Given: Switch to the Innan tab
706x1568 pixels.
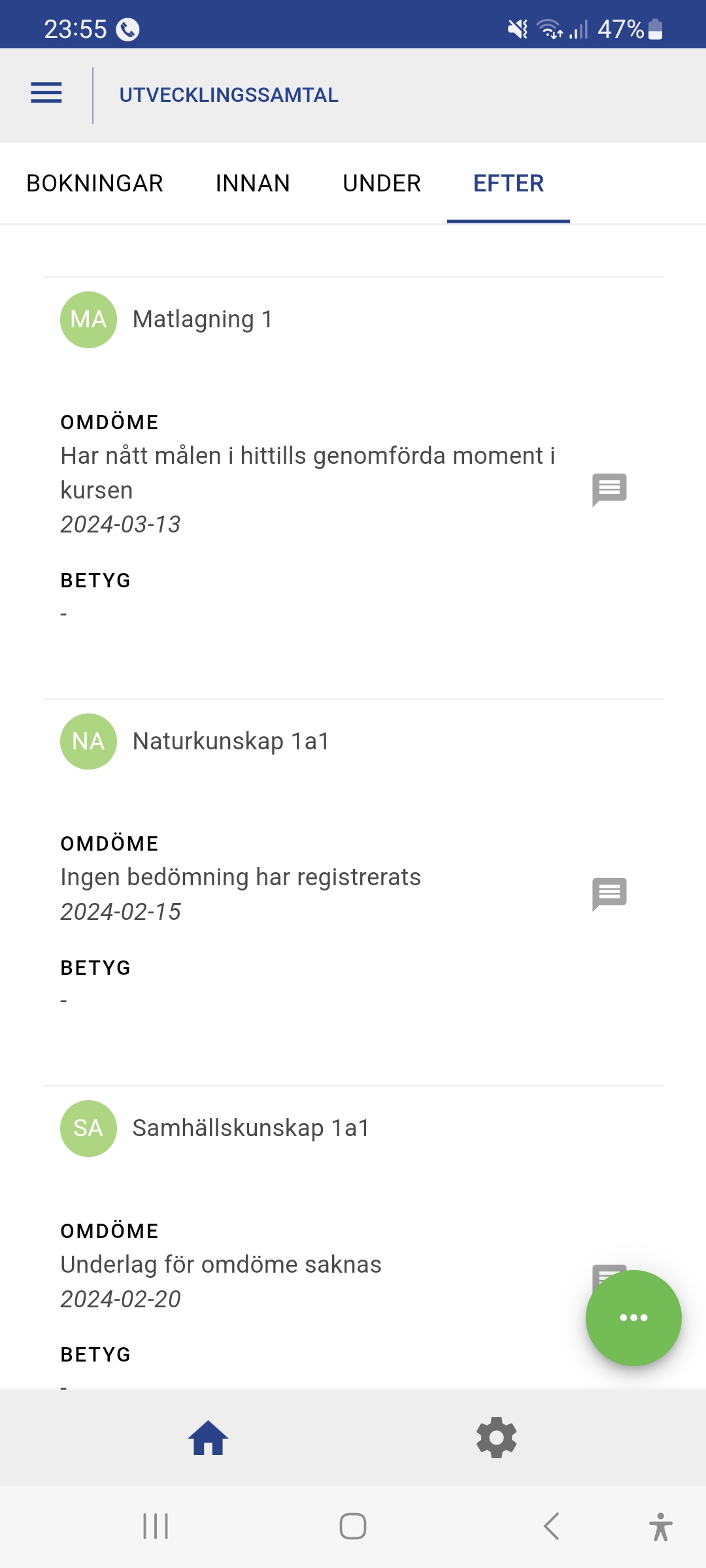Looking at the screenshot, I should [252, 184].
